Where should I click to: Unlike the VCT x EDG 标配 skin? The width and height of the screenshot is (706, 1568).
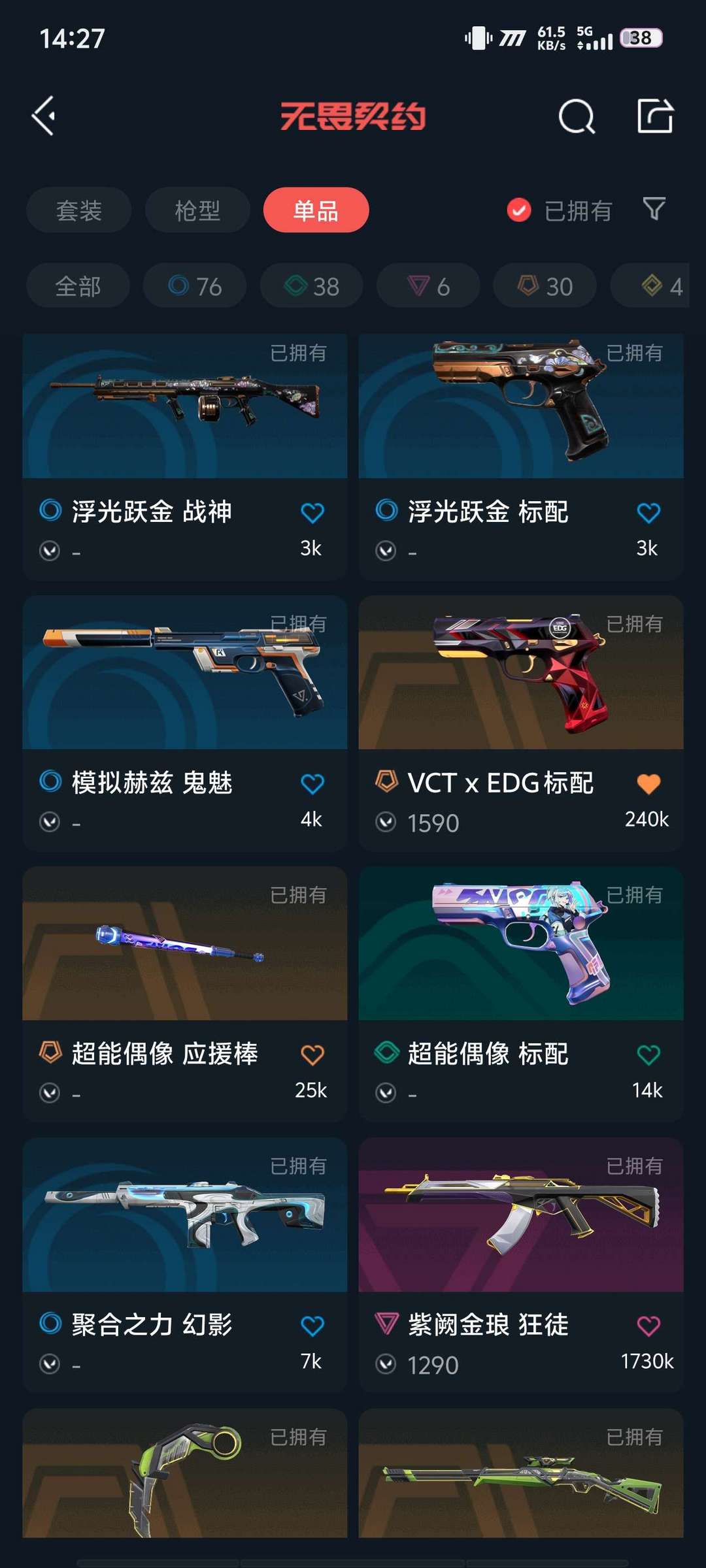[x=648, y=783]
